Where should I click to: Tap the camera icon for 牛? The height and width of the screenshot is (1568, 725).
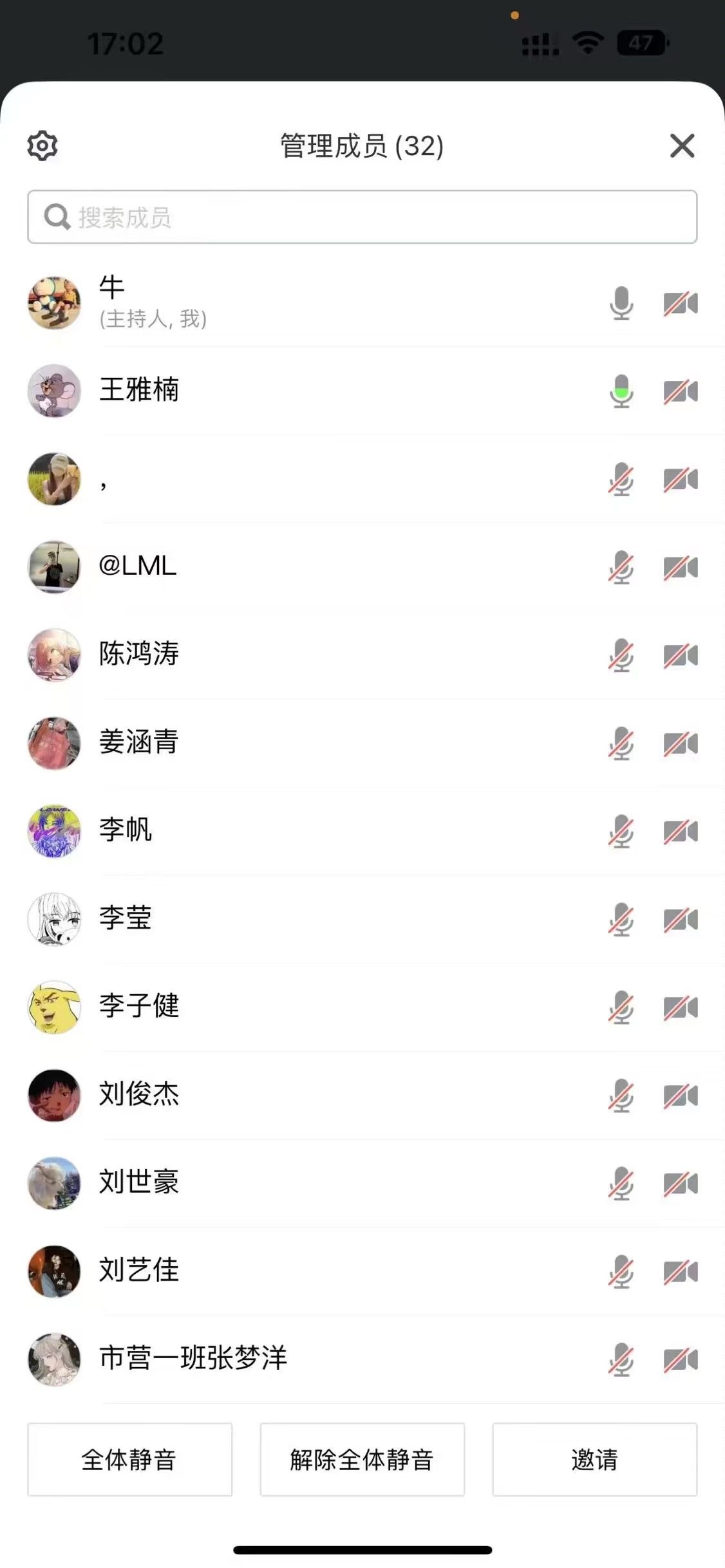point(681,303)
